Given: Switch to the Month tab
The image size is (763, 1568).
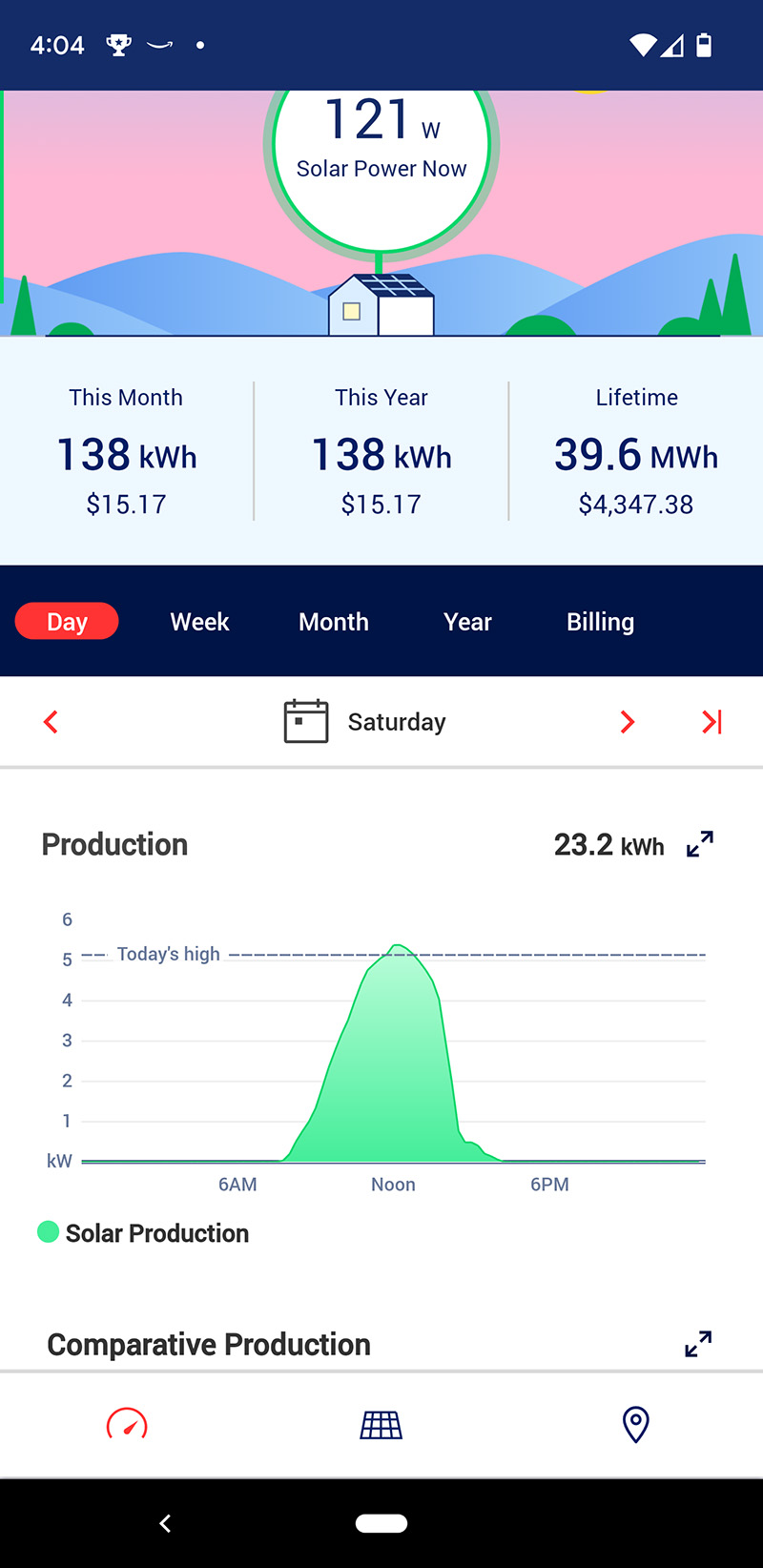Looking at the screenshot, I should point(334,622).
